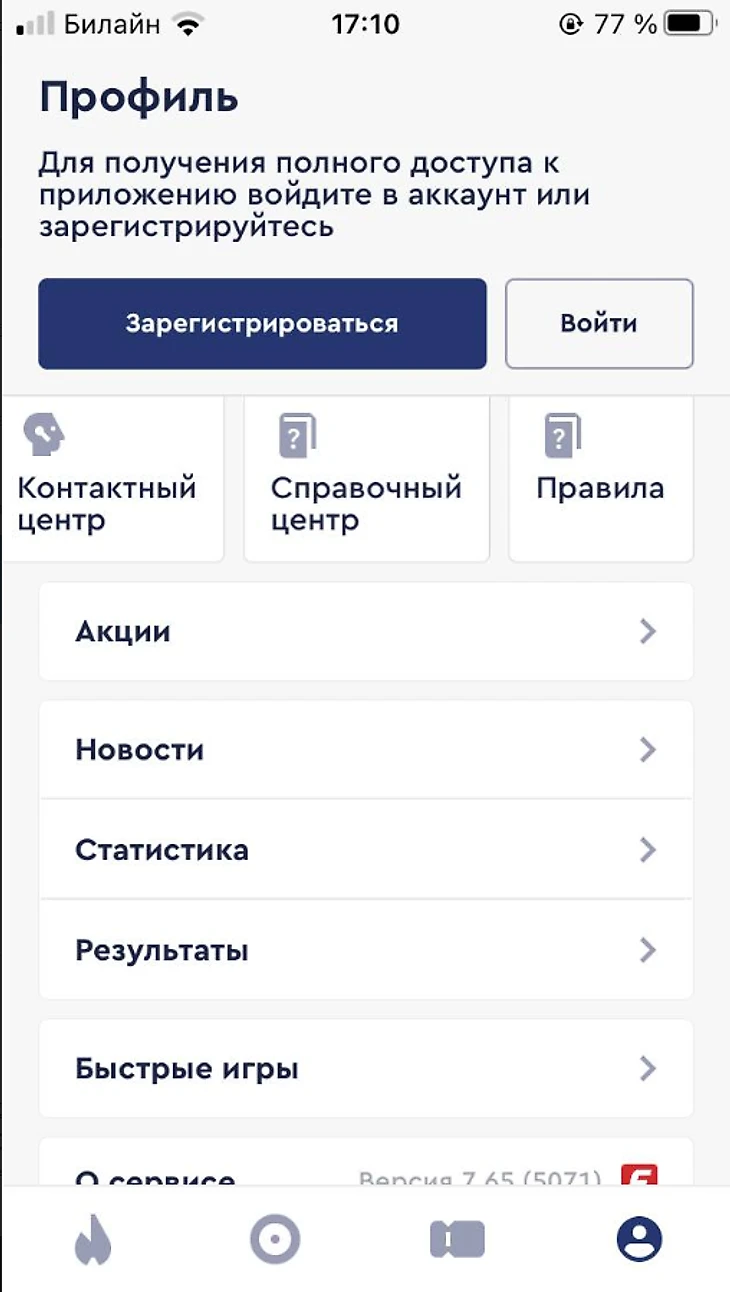Screen dimensions: 730x1292
Task: Open the Правила card
Action: (x=600, y=480)
